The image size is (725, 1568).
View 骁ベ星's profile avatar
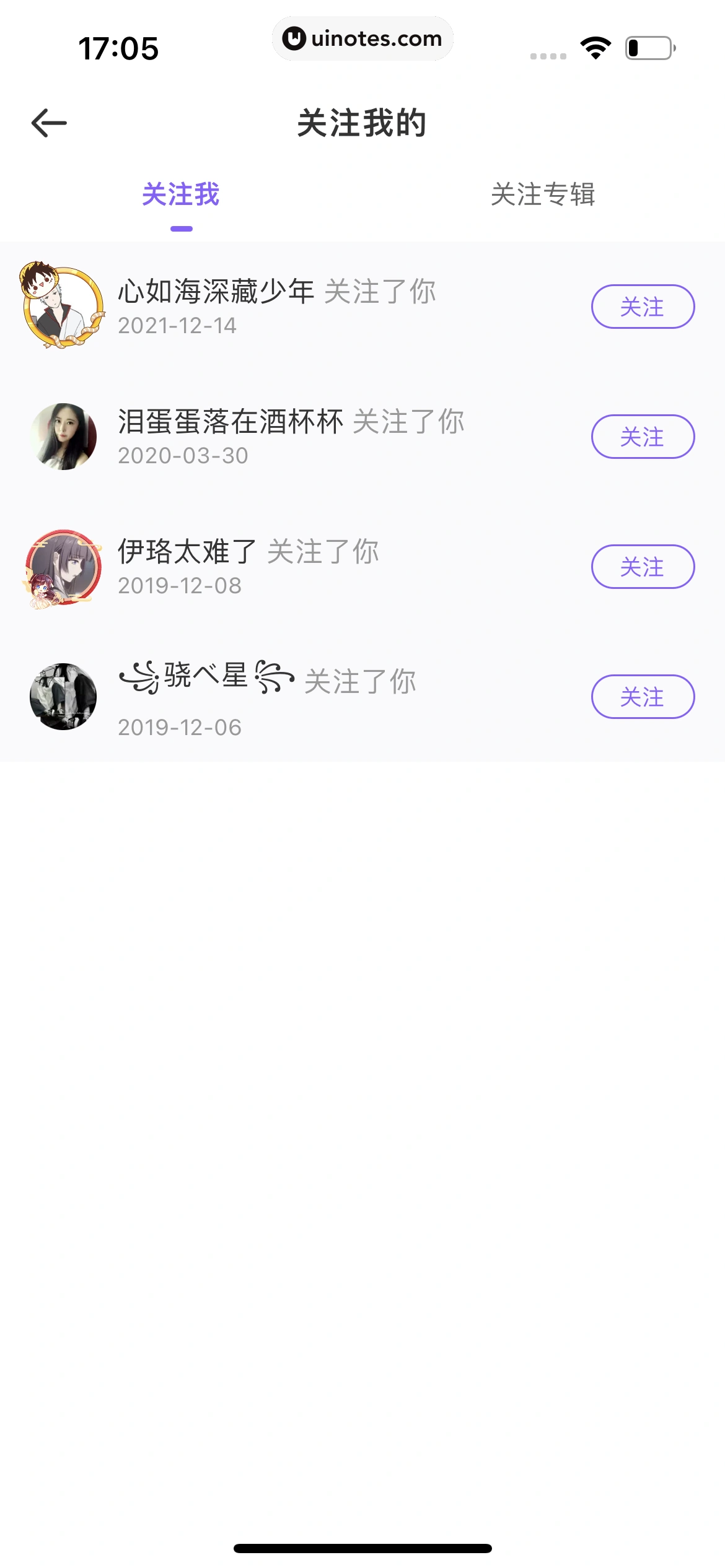63,697
